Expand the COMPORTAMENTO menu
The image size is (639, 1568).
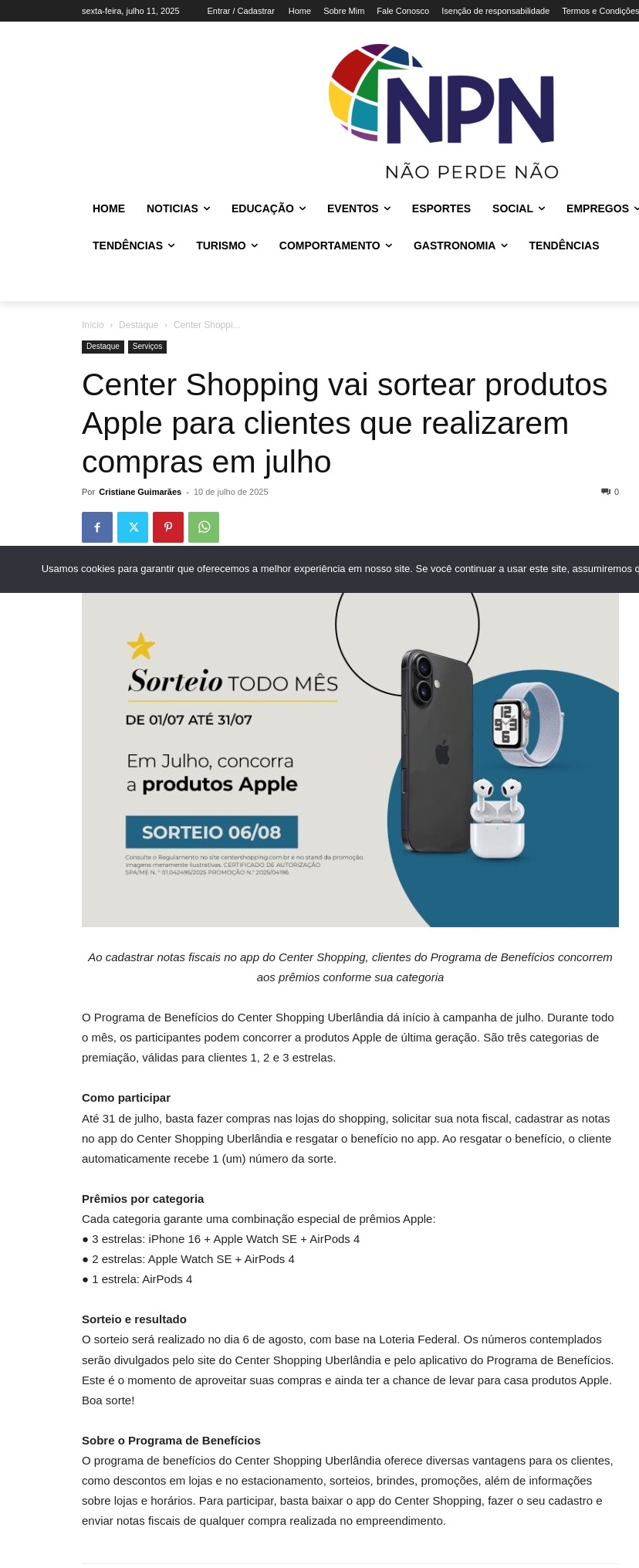pos(336,246)
